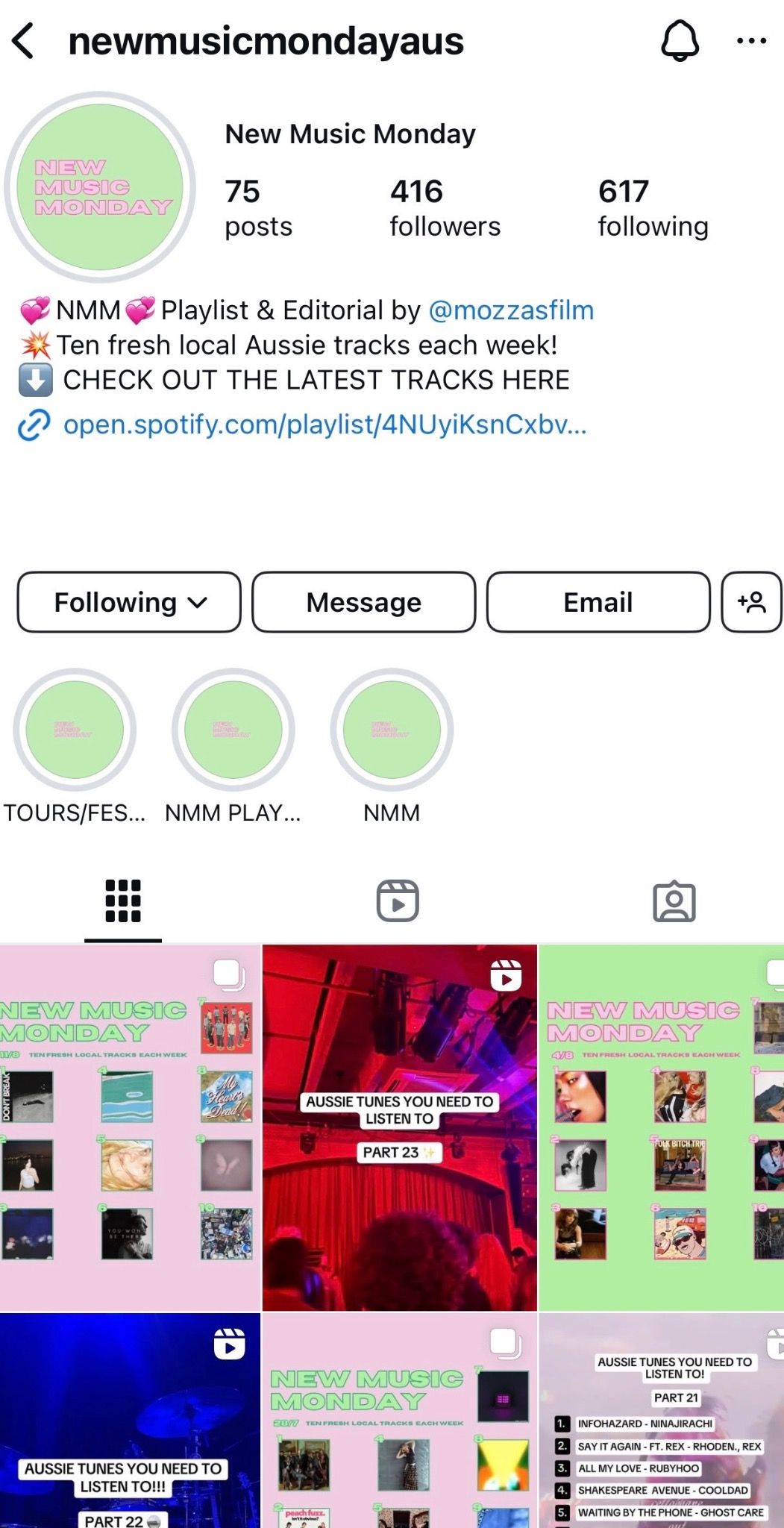Image resolution: width=784 pixels, height=1528 pixels.
Task: View the following list
Action: (x=653, y=207)
